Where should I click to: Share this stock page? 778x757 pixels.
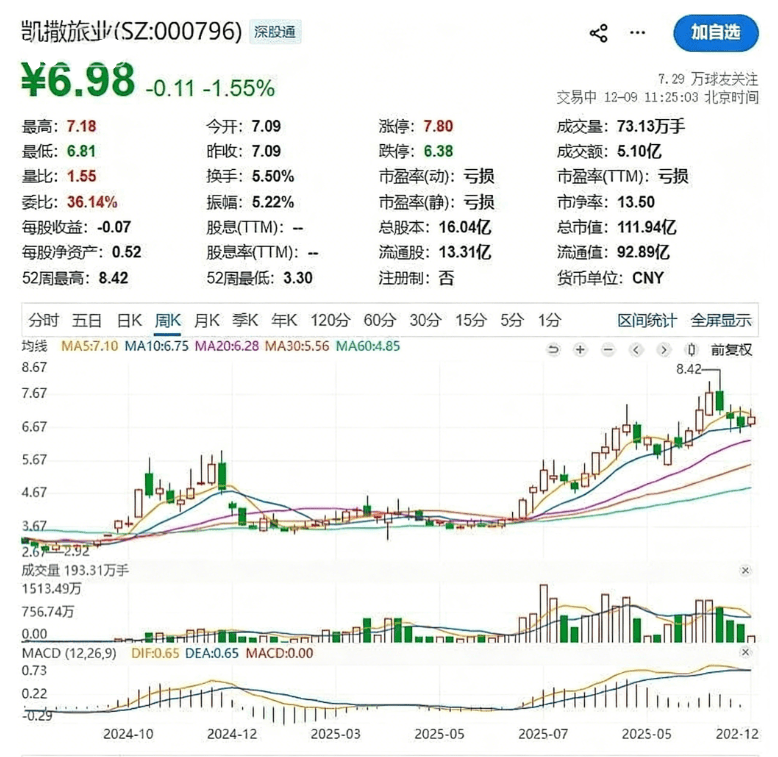598,33
